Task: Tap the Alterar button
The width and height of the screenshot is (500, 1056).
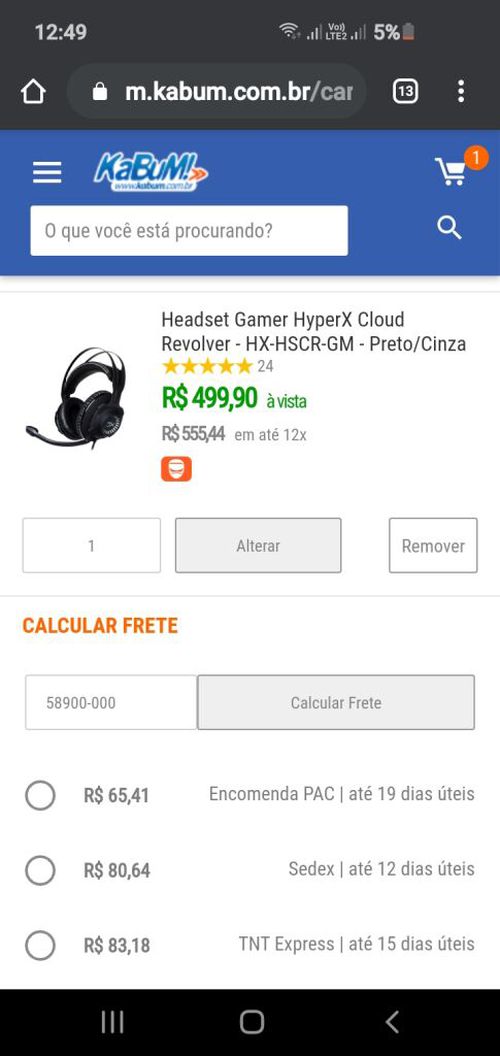Action: point(258,546)
